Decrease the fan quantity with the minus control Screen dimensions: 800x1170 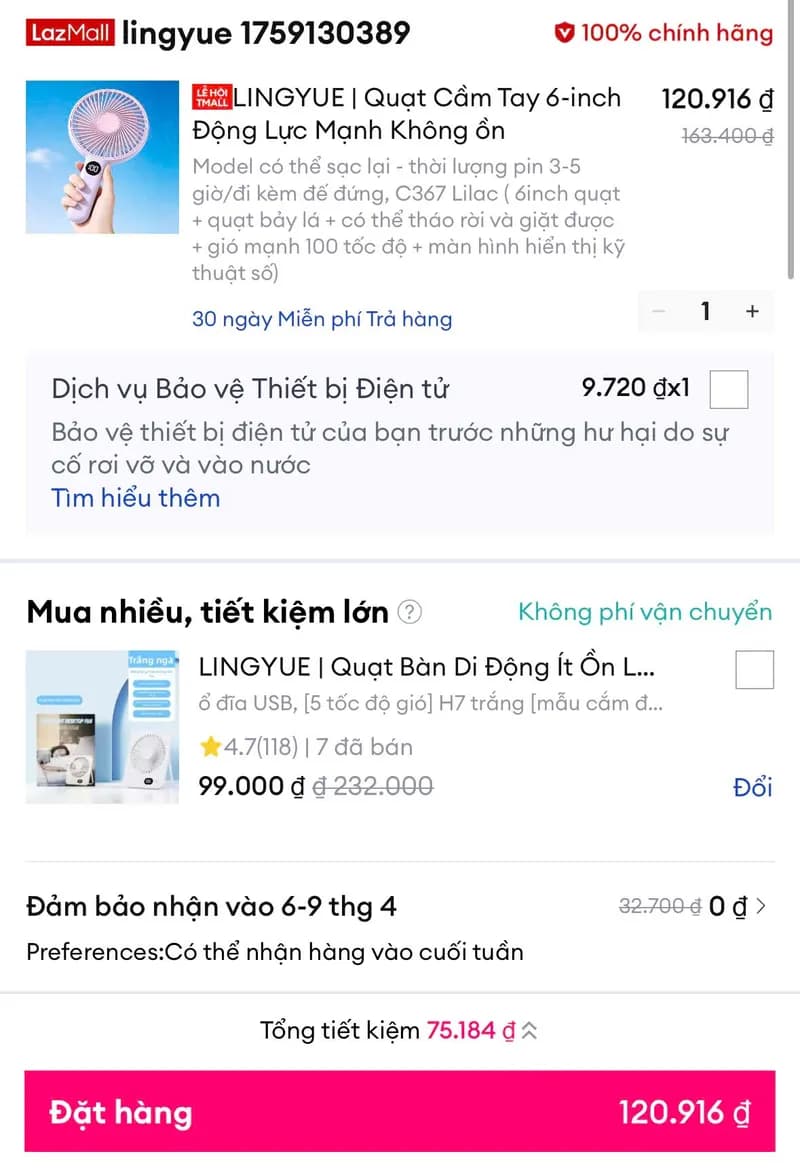coord(659,311)
